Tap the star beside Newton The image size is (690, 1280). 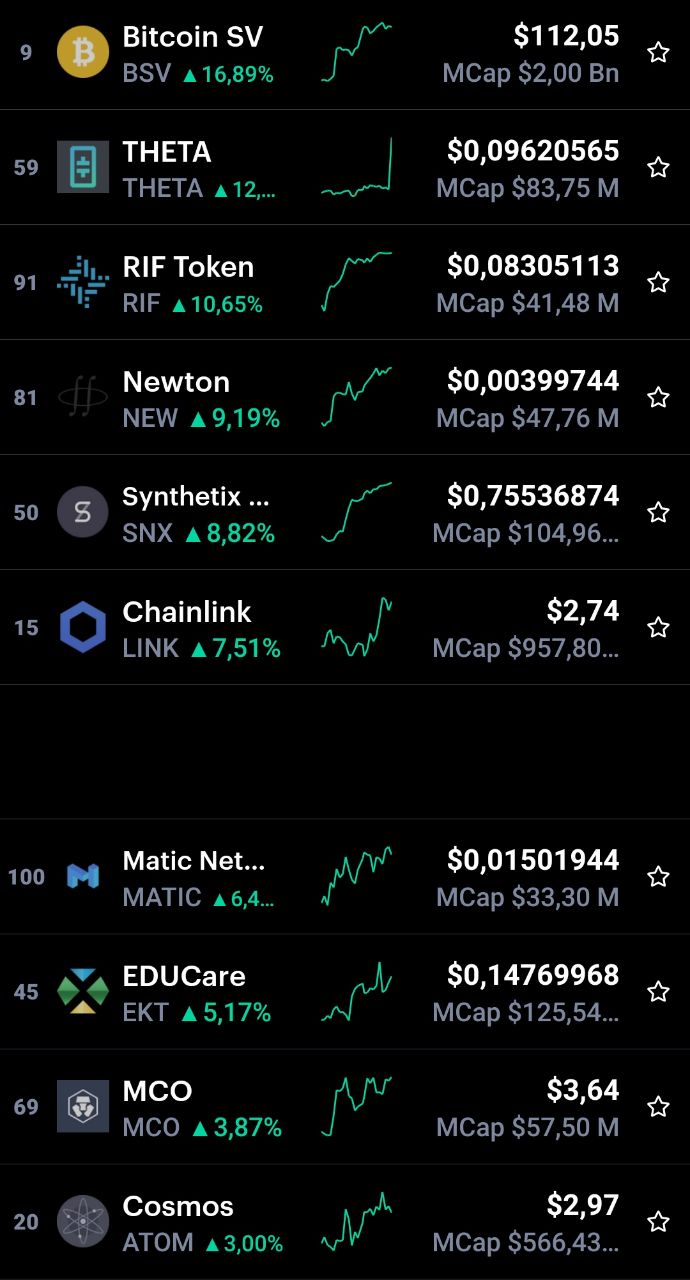coord(658,397)
